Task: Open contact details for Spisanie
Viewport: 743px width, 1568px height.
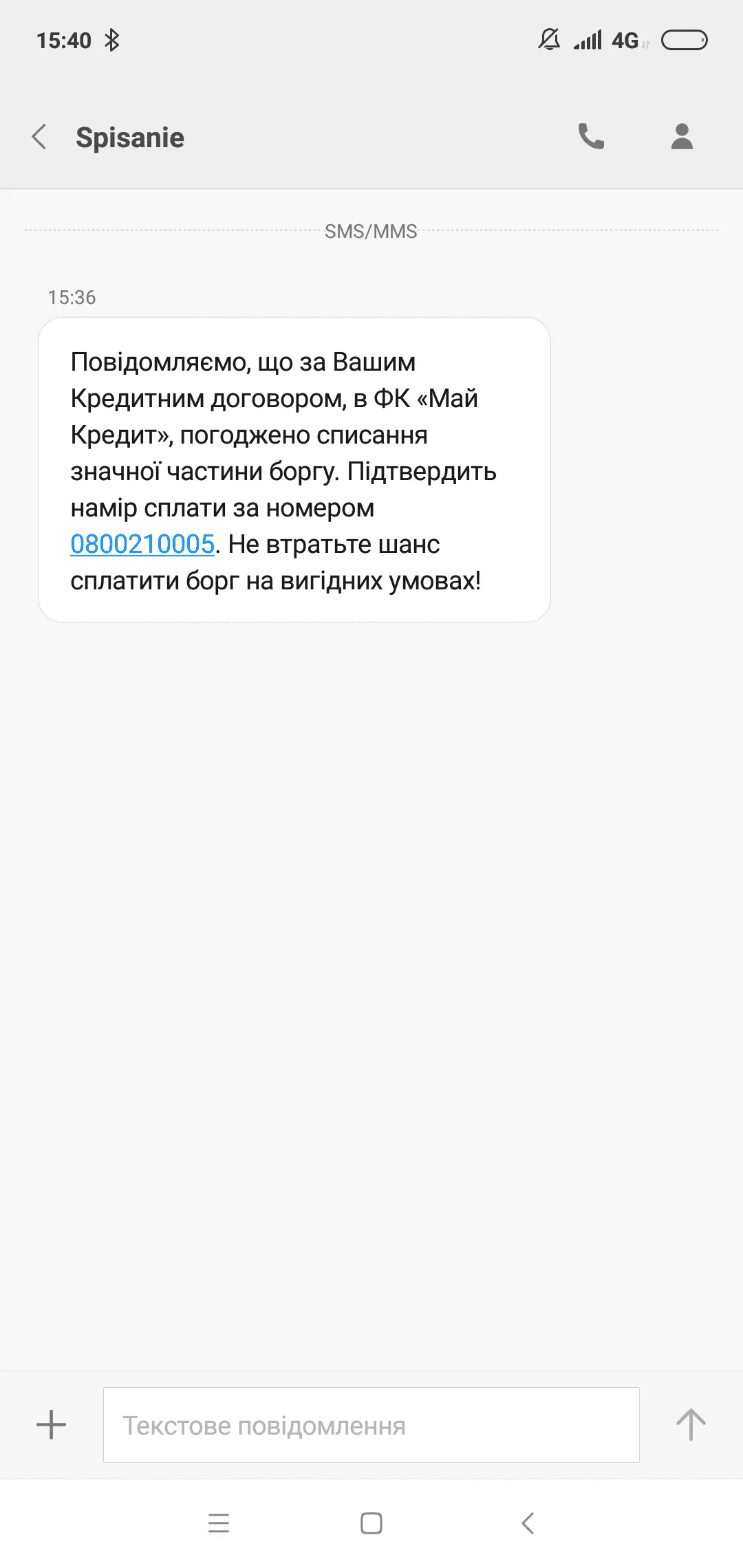Action: coord(682,137)
